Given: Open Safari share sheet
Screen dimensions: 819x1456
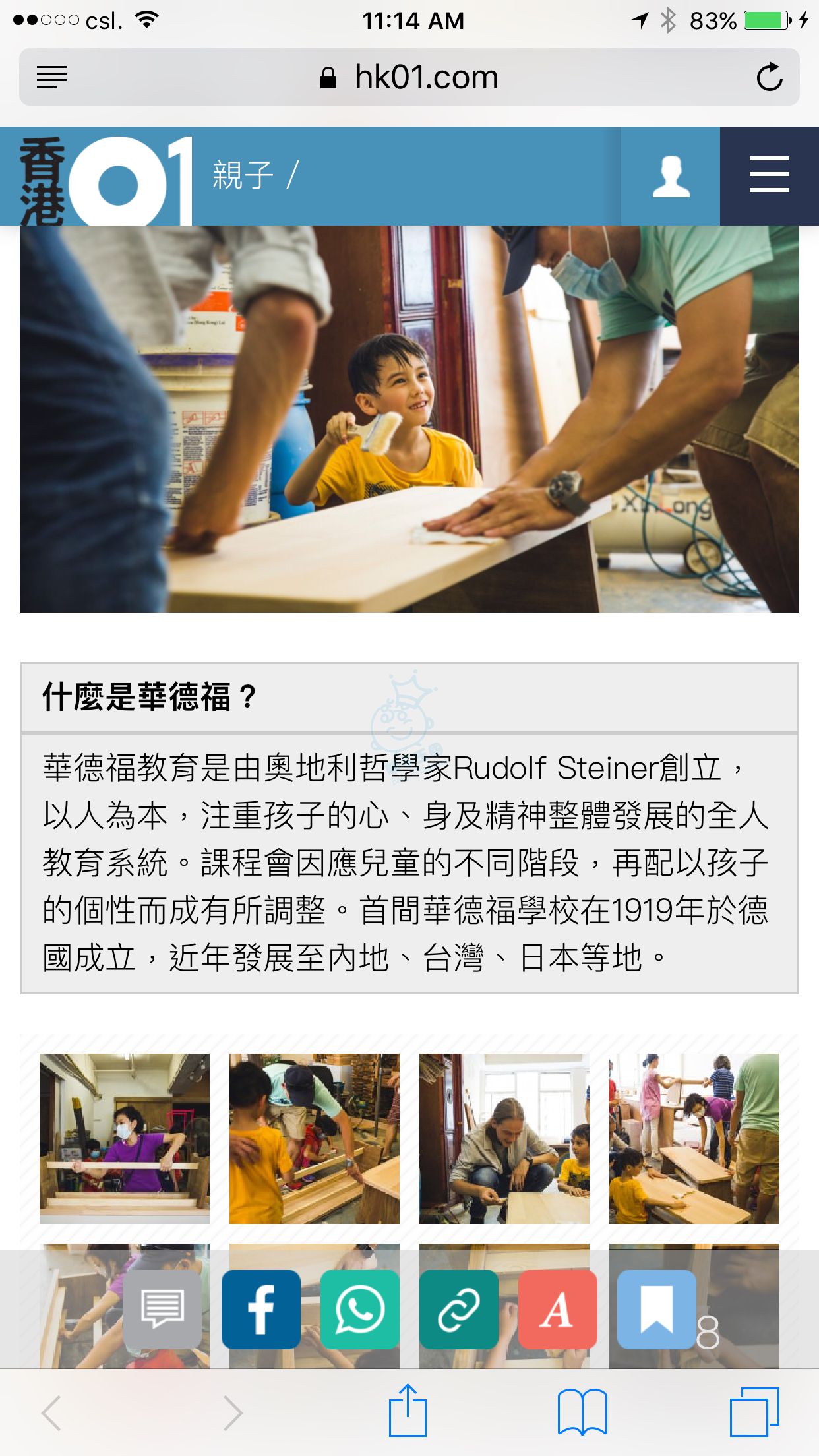Looking at the screenshot, I should click(x=408, y=1411).
